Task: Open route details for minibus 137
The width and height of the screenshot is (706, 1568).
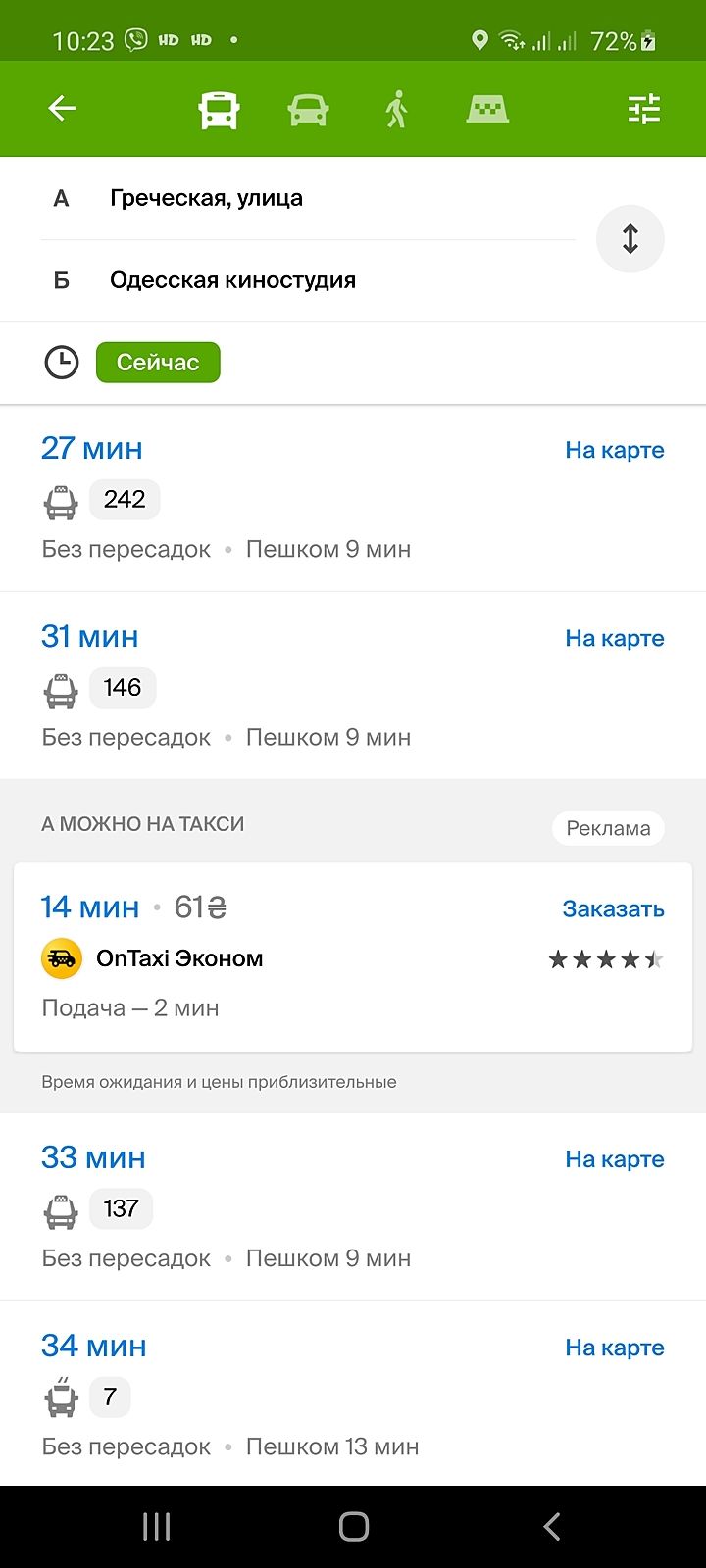Action: click(x=121, y=1209)
